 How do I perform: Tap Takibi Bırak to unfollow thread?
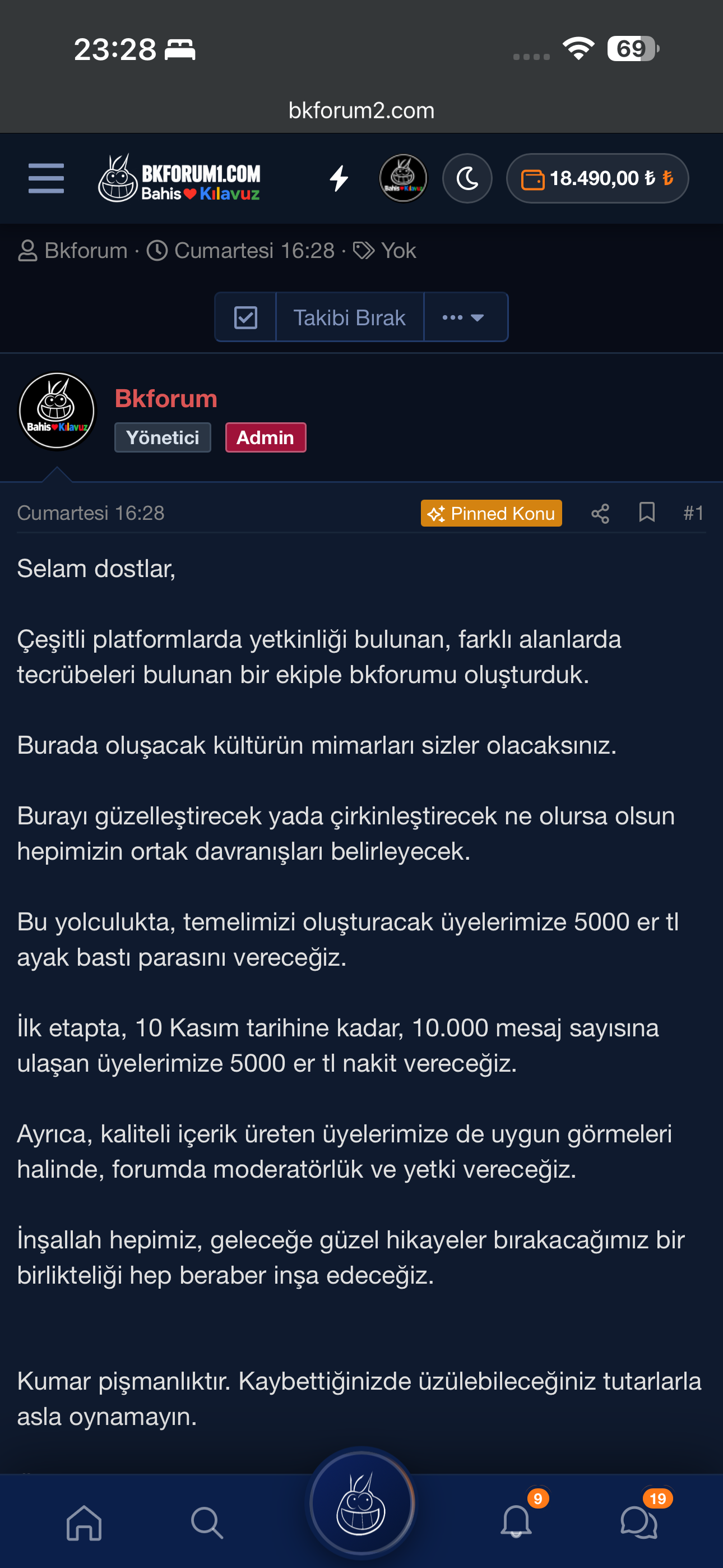[349, 317]
